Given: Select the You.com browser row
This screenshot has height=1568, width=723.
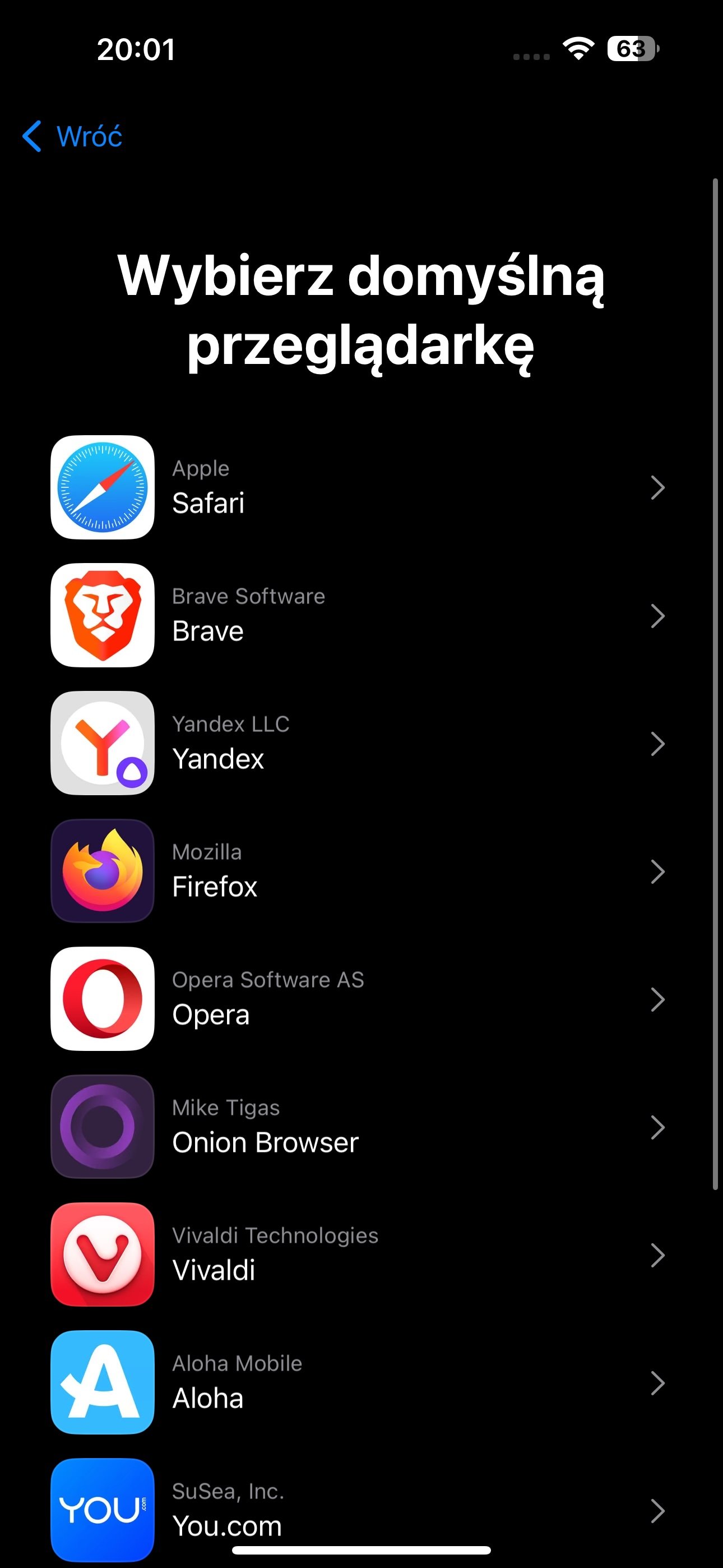Looking at the screenshot, I should (x=361, y=1509).
